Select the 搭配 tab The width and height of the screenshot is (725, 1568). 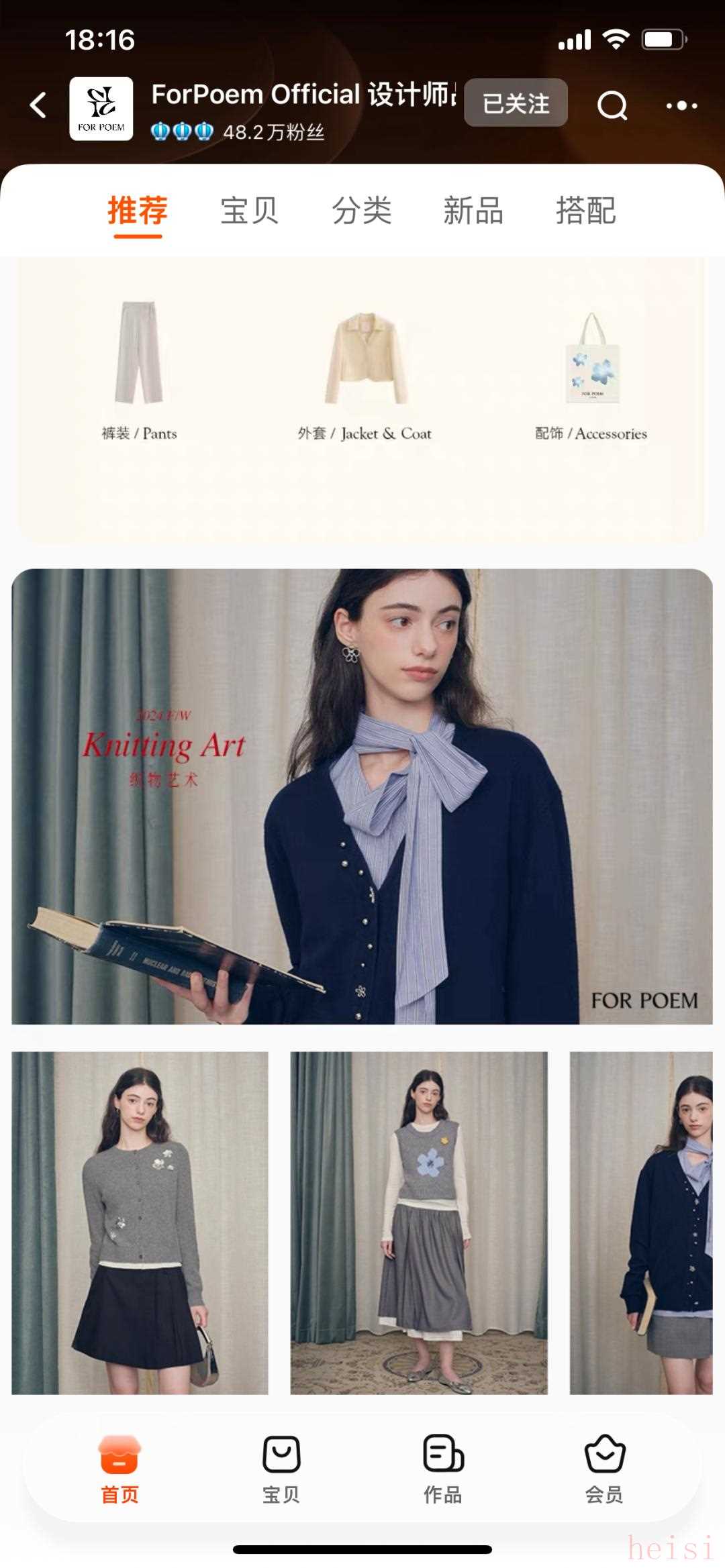(x=585, y=211)
